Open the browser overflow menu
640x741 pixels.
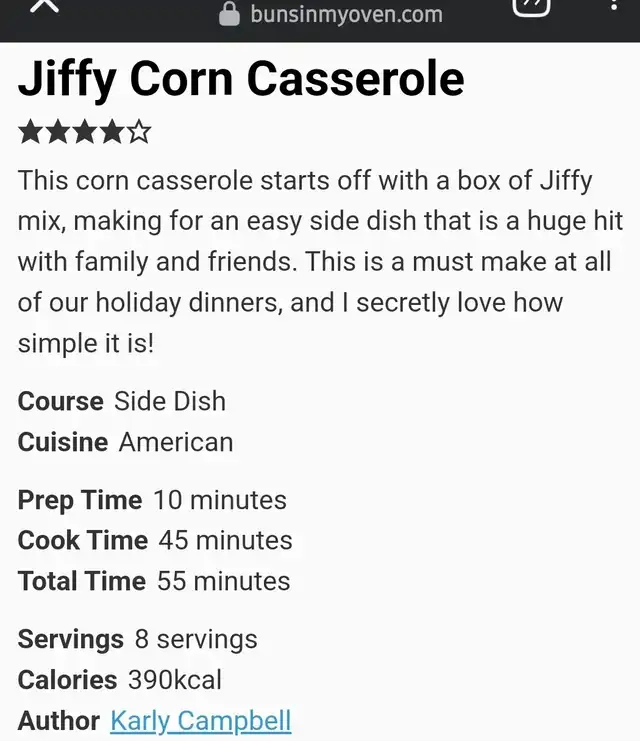tap(614, 6)
